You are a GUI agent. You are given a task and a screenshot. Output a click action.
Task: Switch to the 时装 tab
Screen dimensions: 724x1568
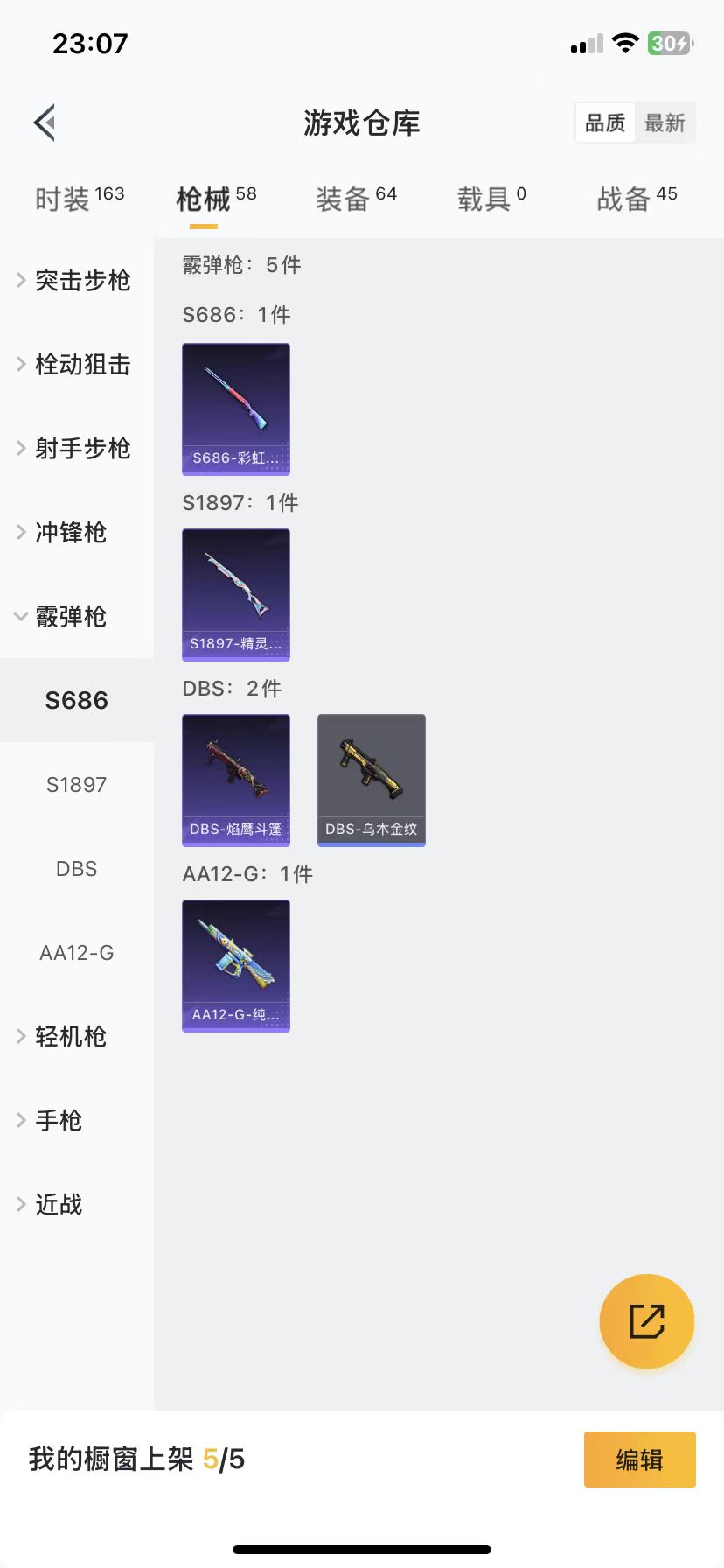click(79, 199)
